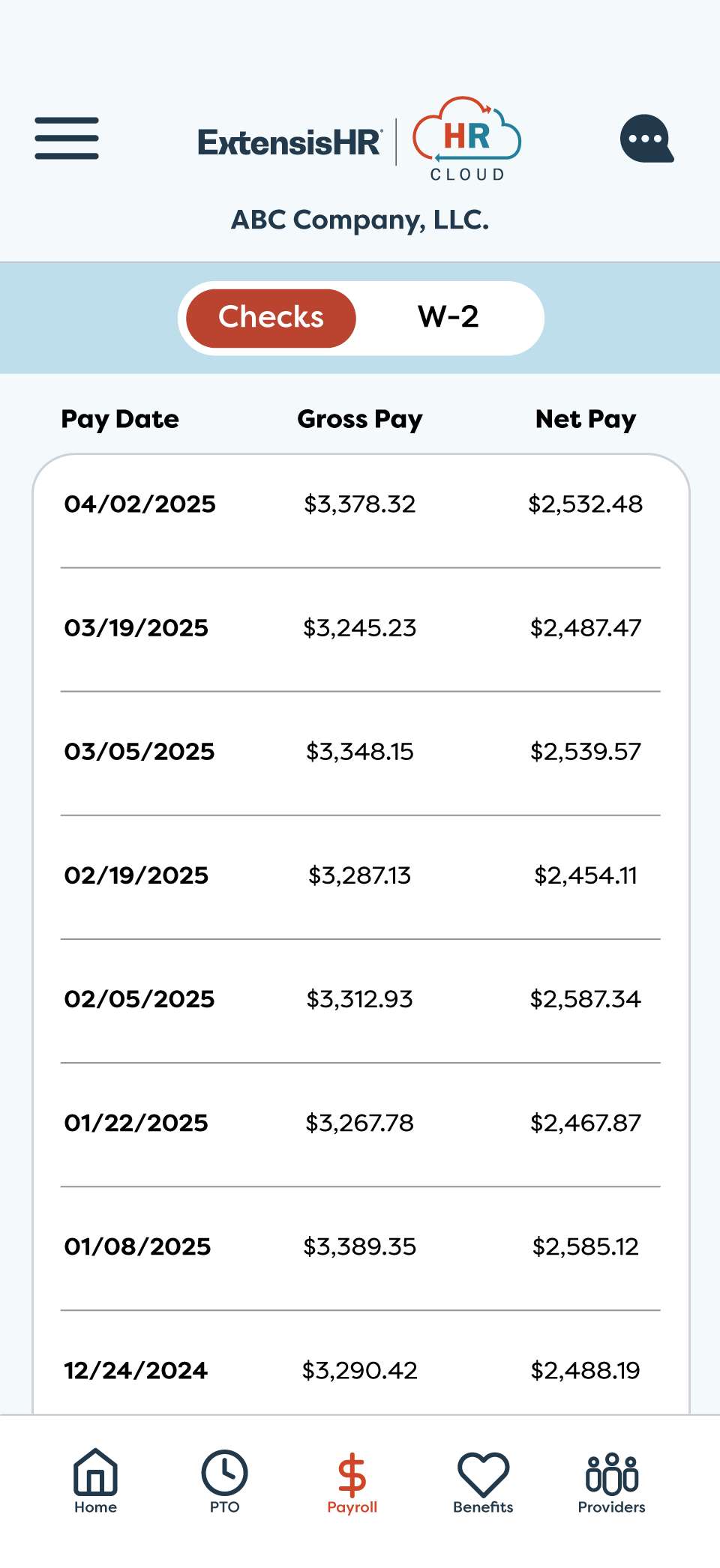
Task: View the 03/19/2025 check details
Action: [360, 628]
